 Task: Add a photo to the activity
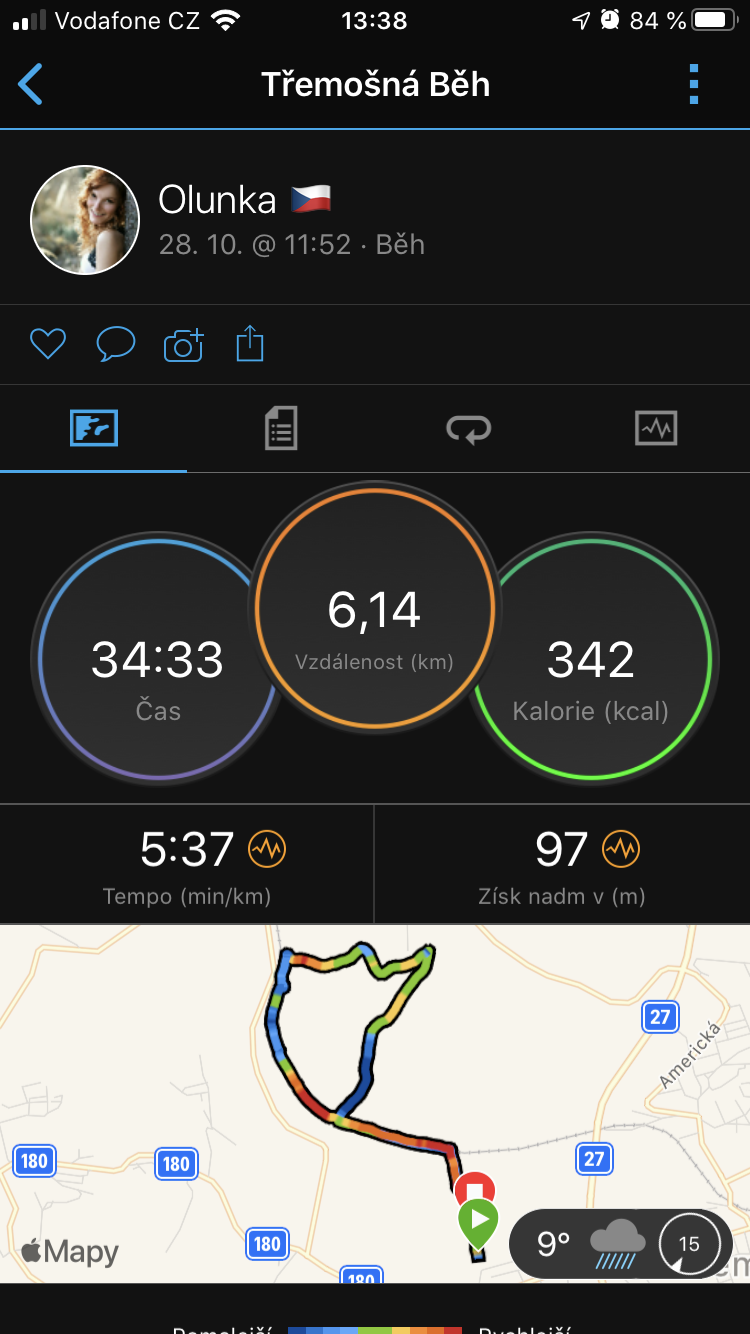(183, 345)
